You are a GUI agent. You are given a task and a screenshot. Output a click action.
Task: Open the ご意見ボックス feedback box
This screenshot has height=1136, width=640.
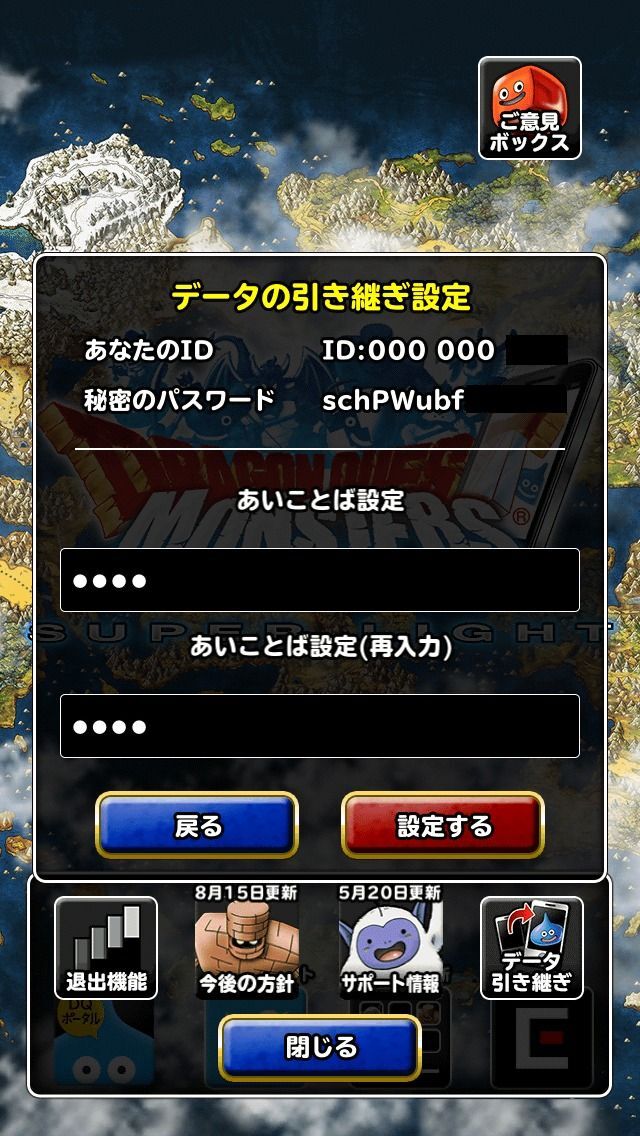pos(529,108)
